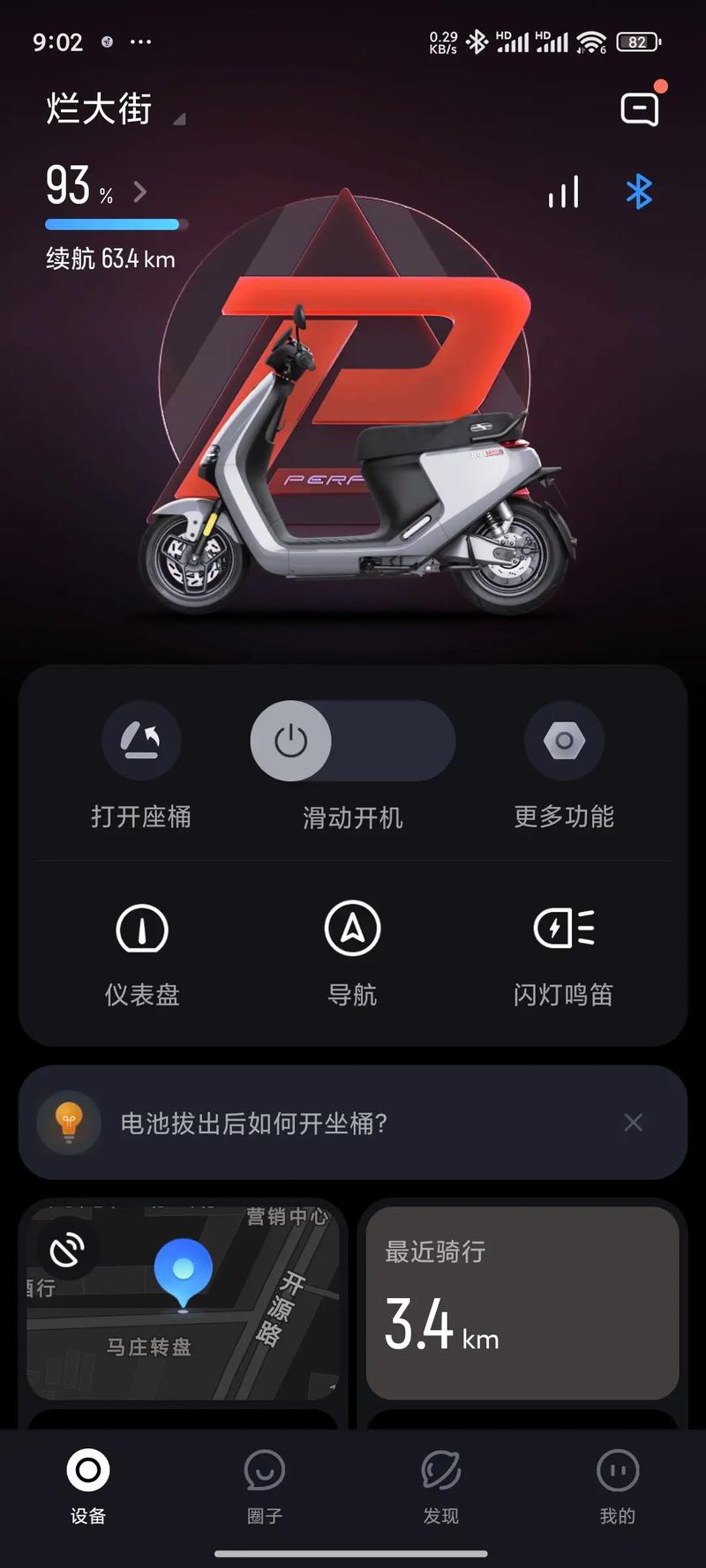Switch to the 圈子 tab

point(265,1490)
